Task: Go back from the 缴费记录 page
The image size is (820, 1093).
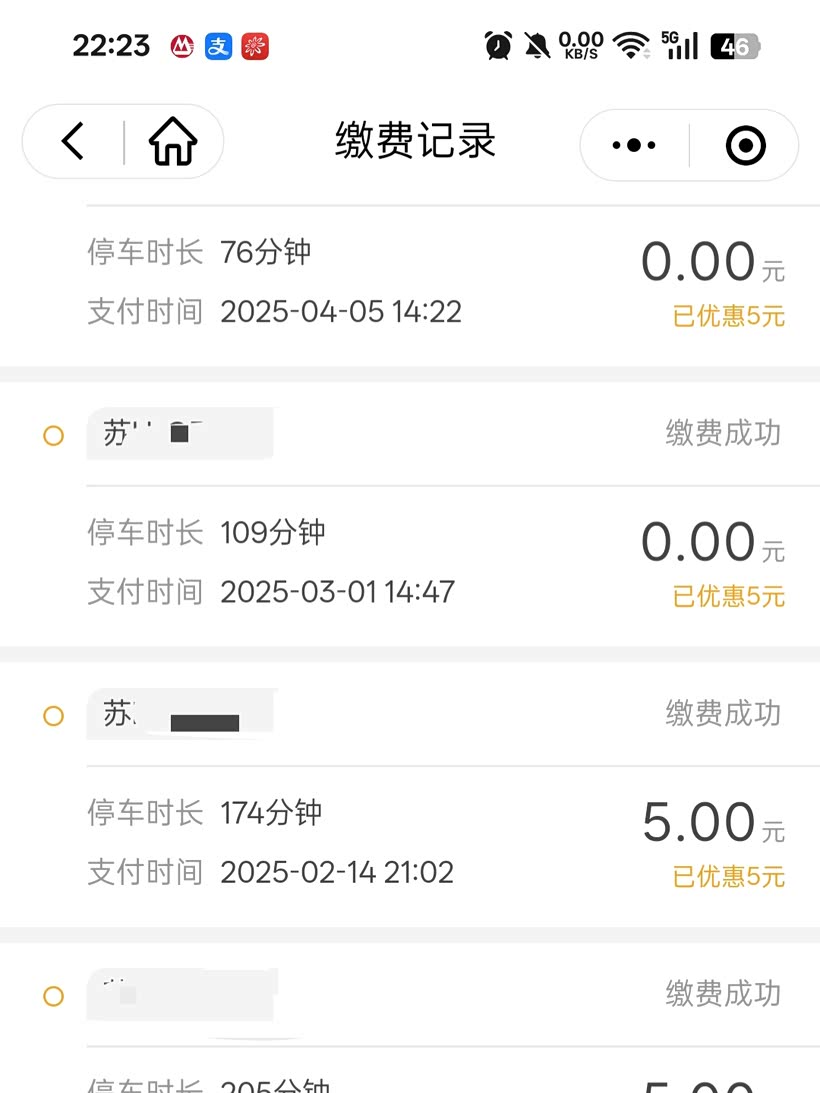Action: [x=73, y=143]
